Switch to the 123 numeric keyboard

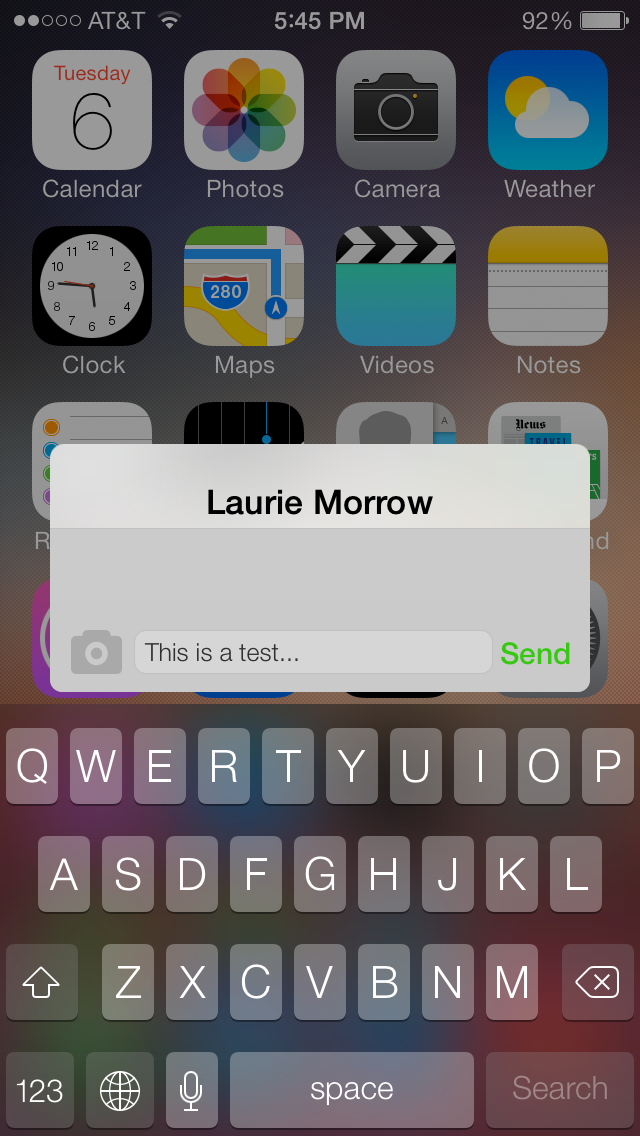point(40,1090)
